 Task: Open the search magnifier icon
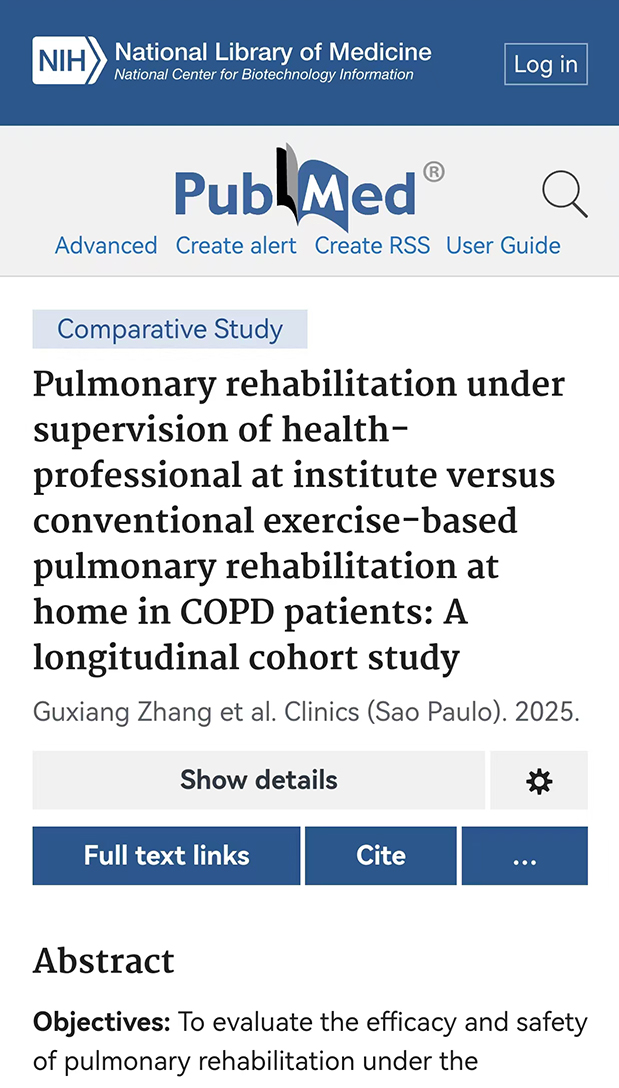pos(565,194)
